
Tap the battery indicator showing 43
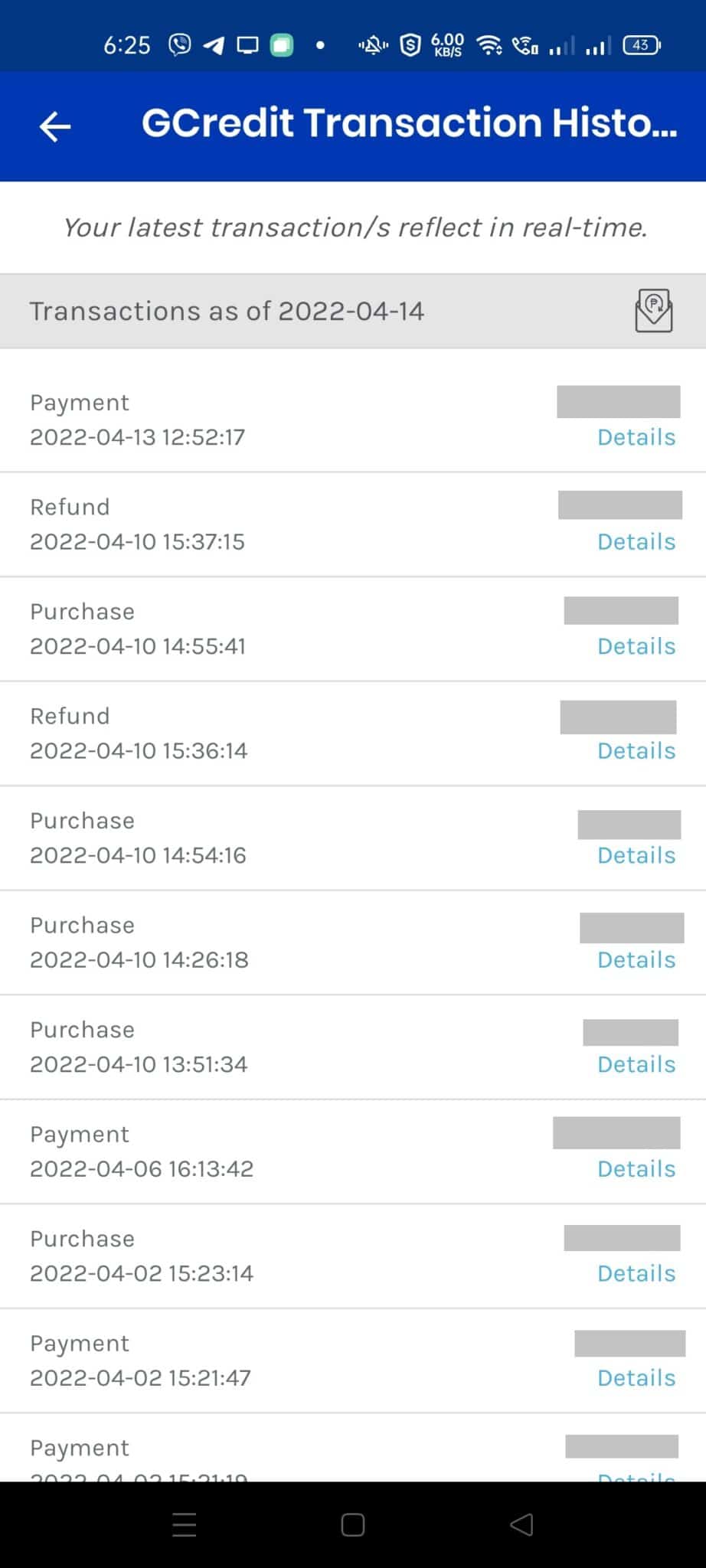click(642, 44)
